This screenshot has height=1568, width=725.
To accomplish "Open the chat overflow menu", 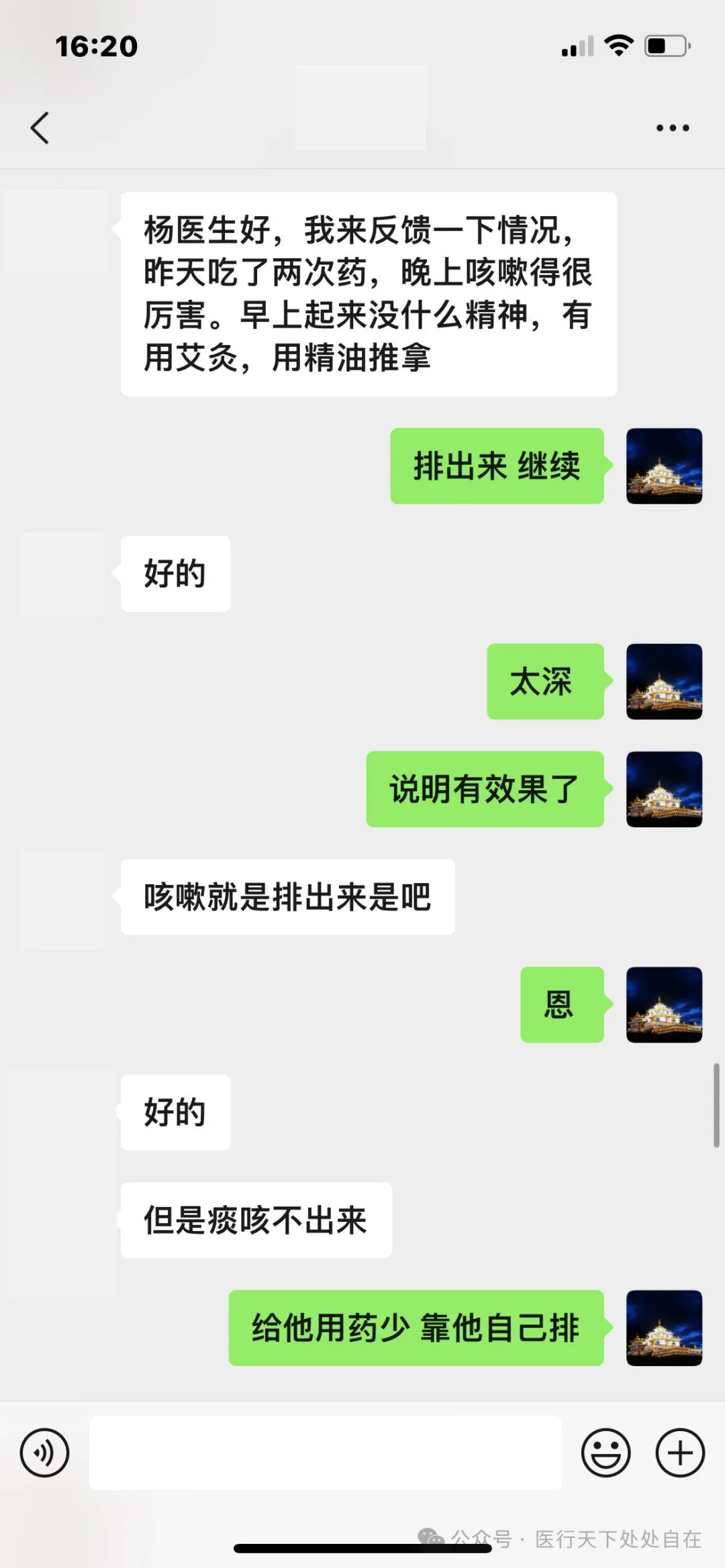I will click(x=673, y=127).
